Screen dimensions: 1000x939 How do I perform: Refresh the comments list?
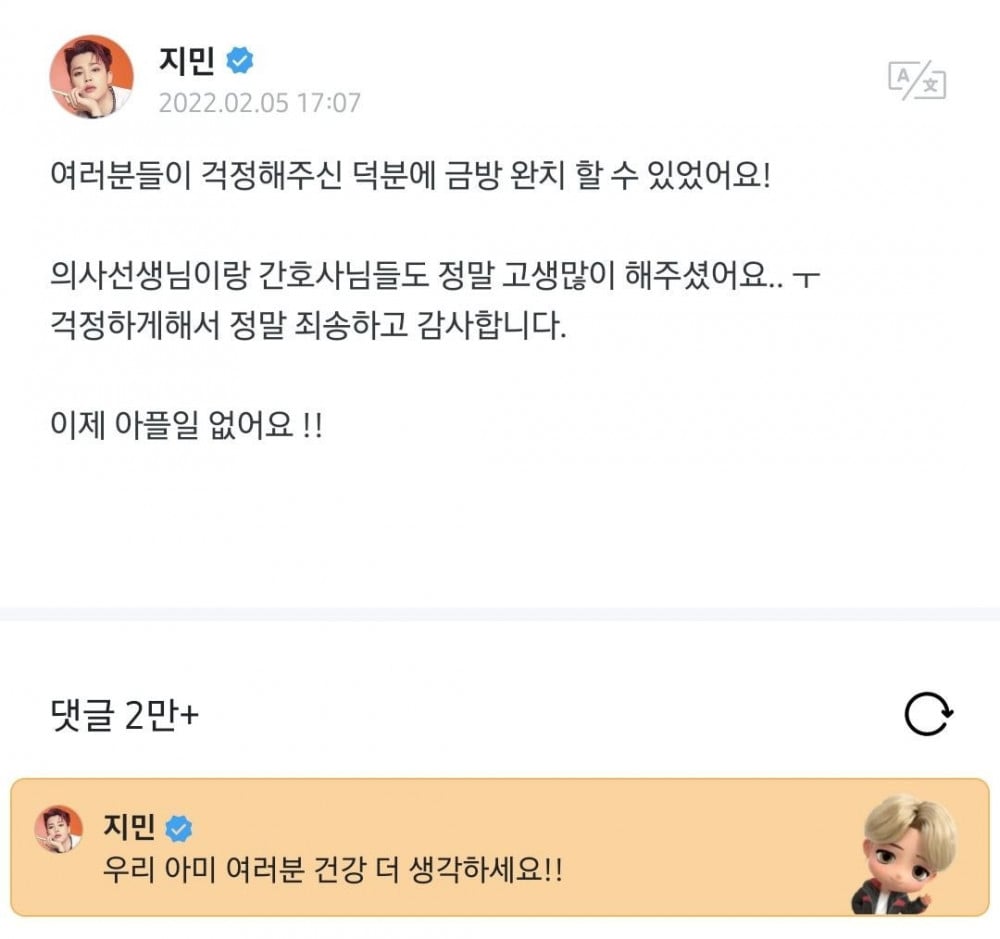[x=928, y=714]
